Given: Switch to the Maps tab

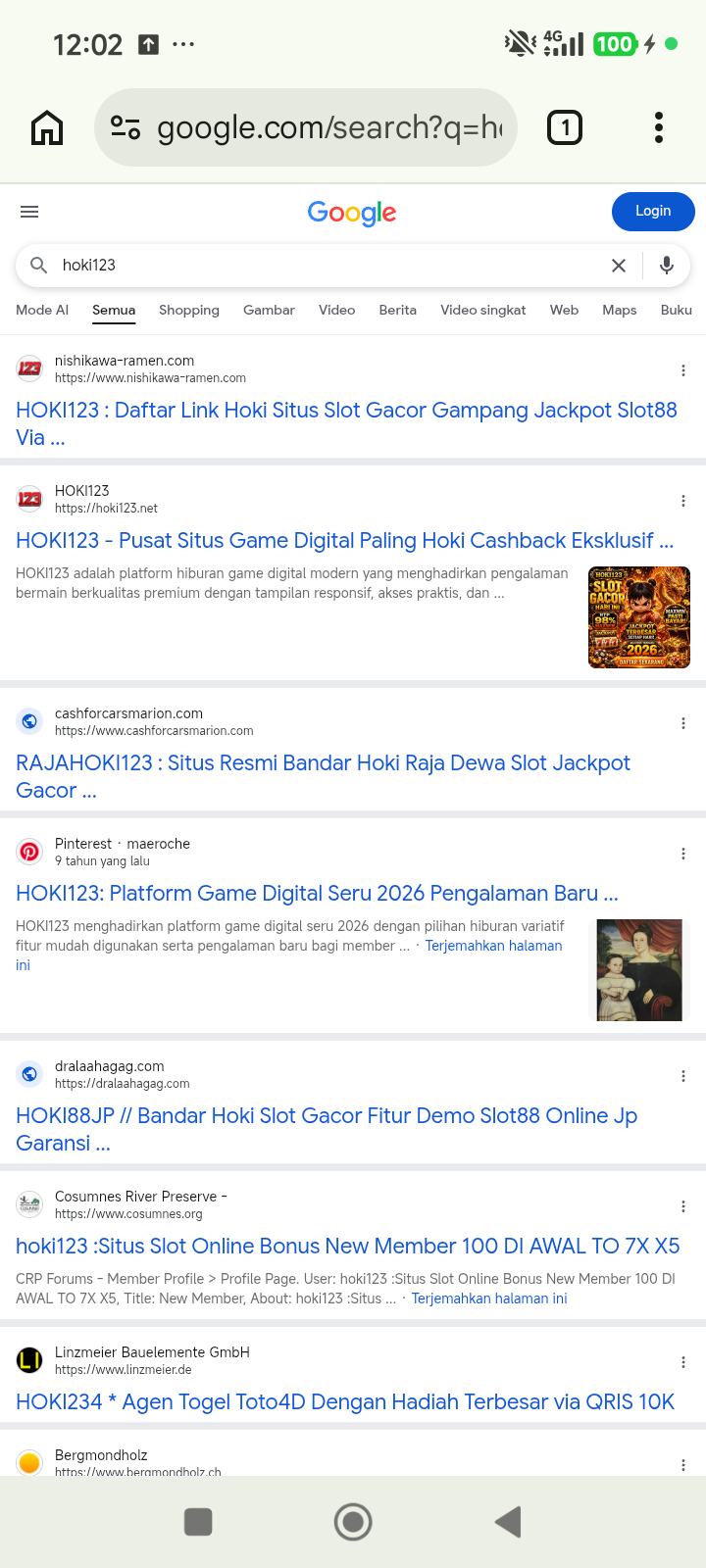Looking at the screenshot, I should tap(620, 310).
